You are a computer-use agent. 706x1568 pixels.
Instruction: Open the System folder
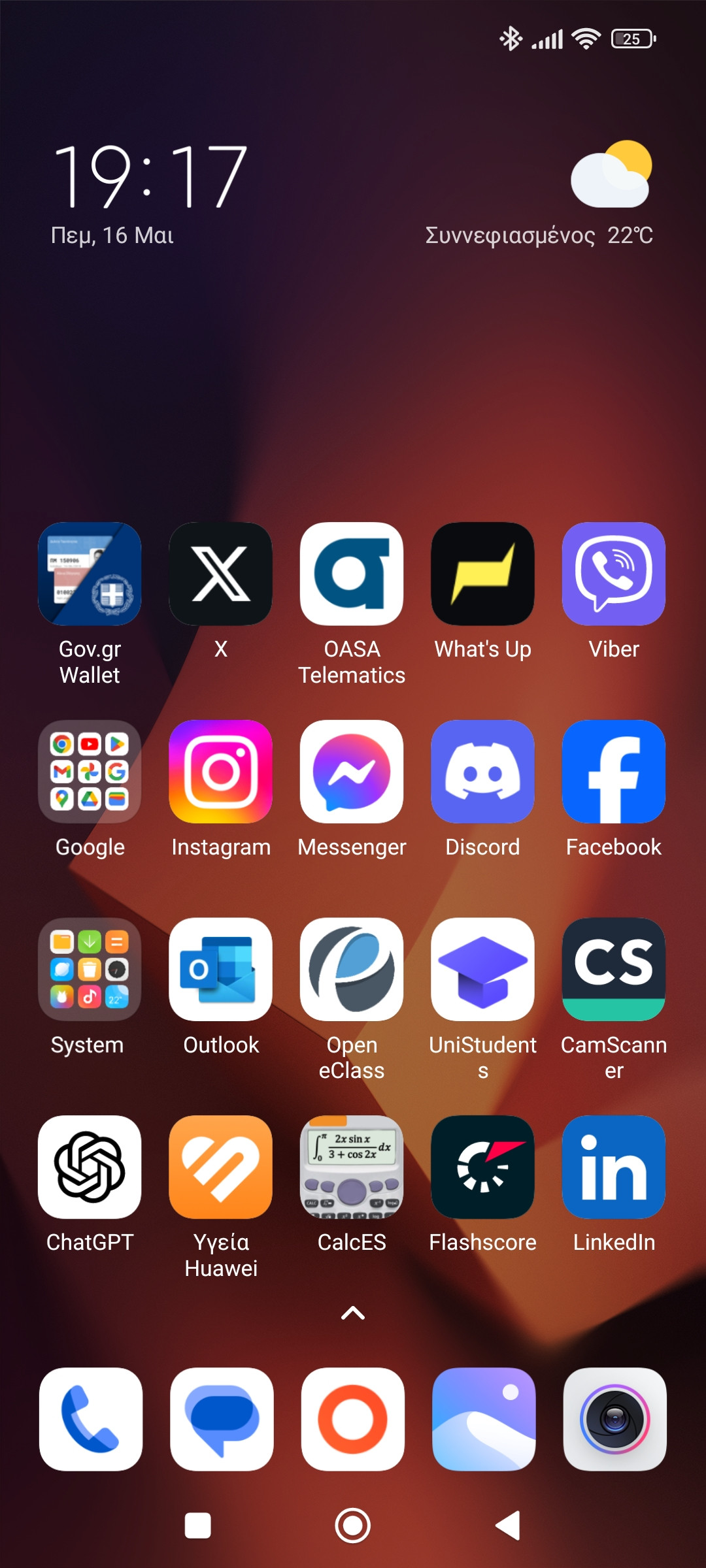[90, 970]
